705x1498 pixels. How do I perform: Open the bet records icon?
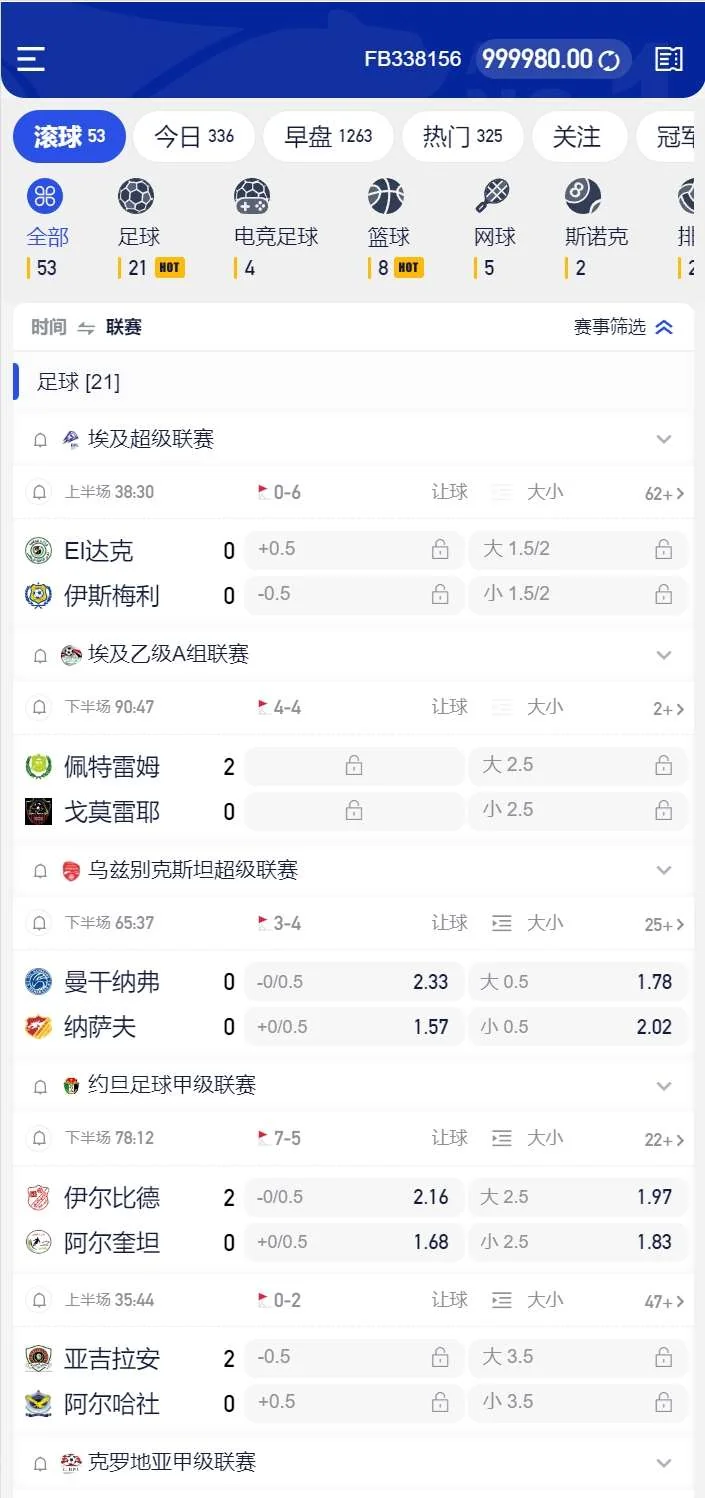pyautogui.click(x=668, y=59)
